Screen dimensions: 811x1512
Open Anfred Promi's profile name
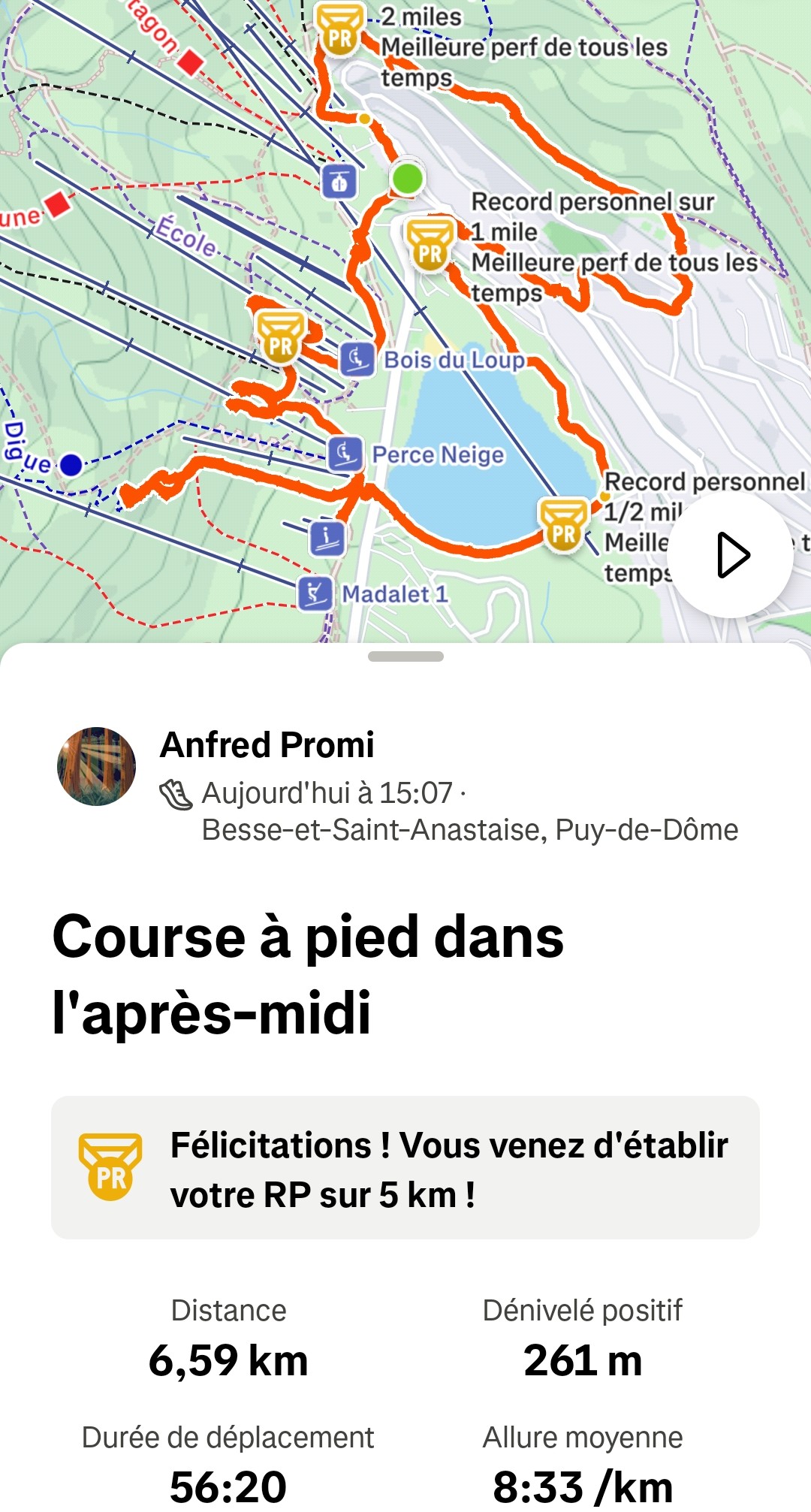[267, 745]
